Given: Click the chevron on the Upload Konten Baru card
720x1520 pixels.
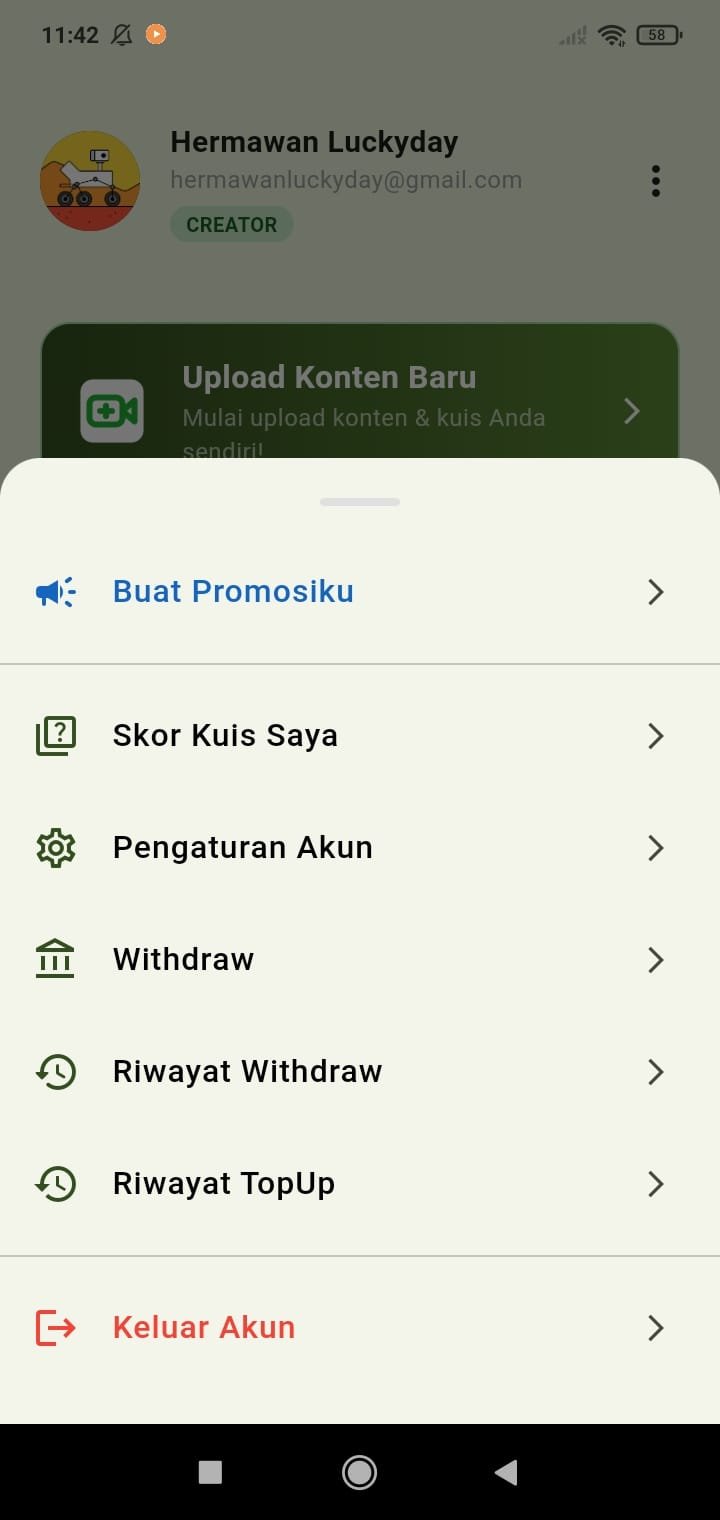Looking at the screenshot, I should pos(631,410).
